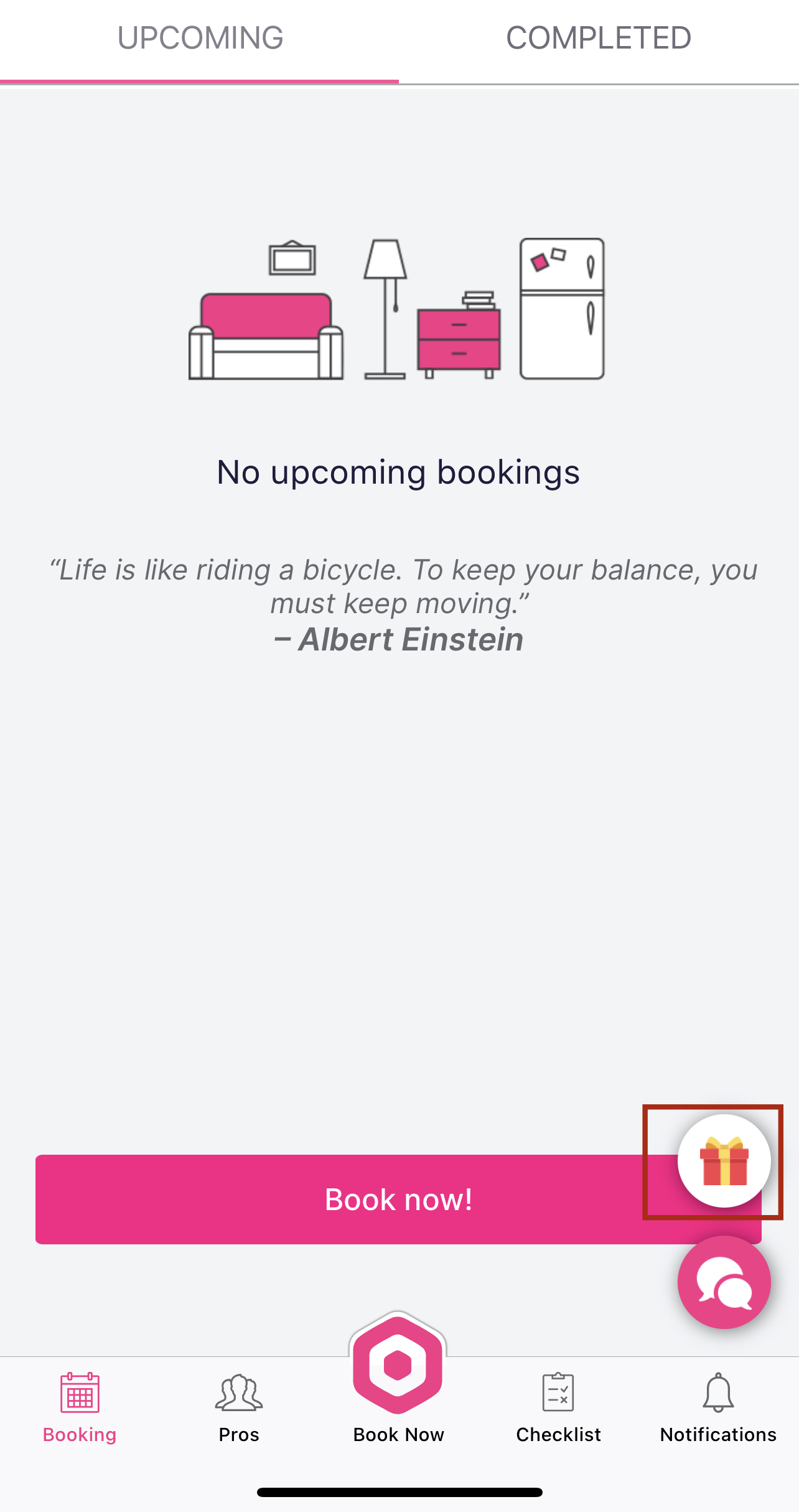Open the gift rewards button

point(724,1161)
